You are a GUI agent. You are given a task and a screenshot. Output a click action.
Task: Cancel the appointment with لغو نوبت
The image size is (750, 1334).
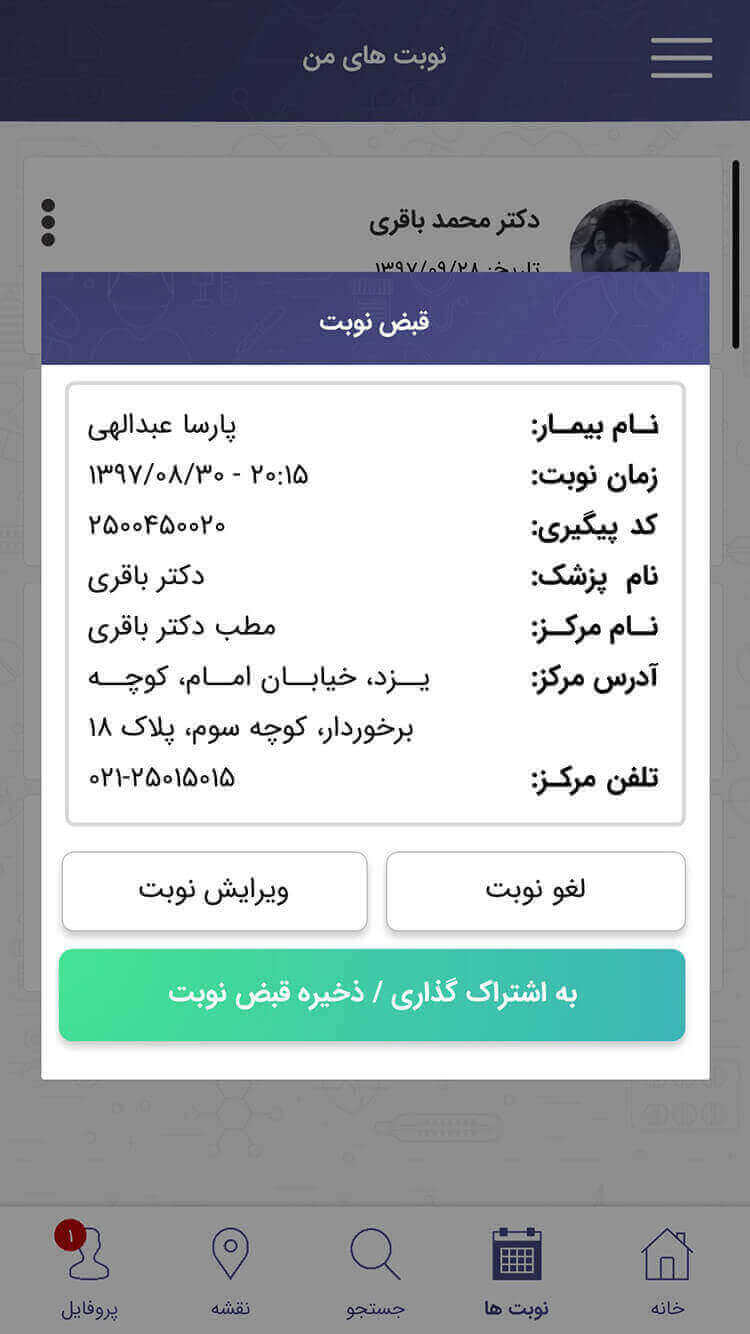pos(536,890)
